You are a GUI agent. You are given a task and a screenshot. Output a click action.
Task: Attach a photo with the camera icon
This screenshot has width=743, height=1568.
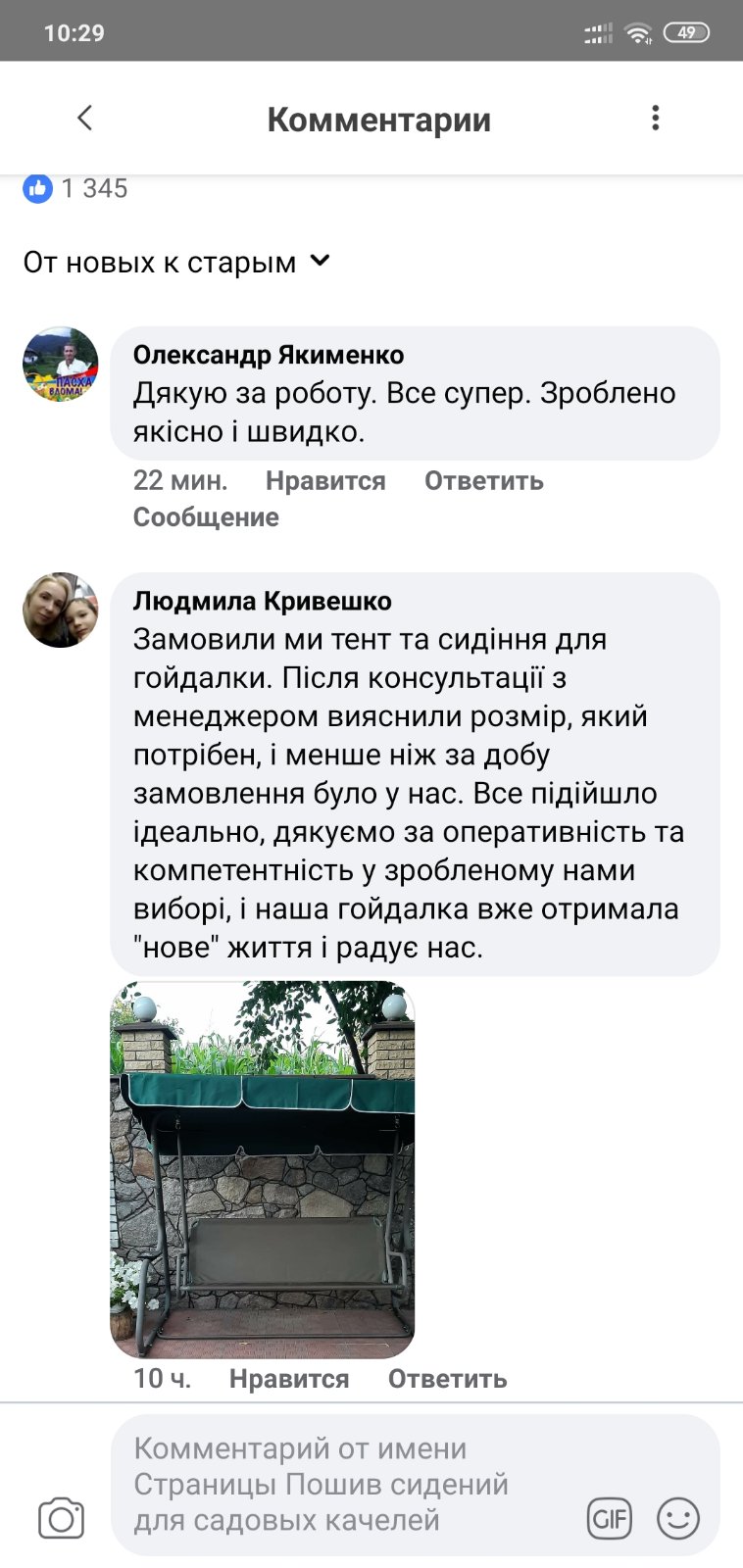pyautogui.click(x=61, y=1519)
